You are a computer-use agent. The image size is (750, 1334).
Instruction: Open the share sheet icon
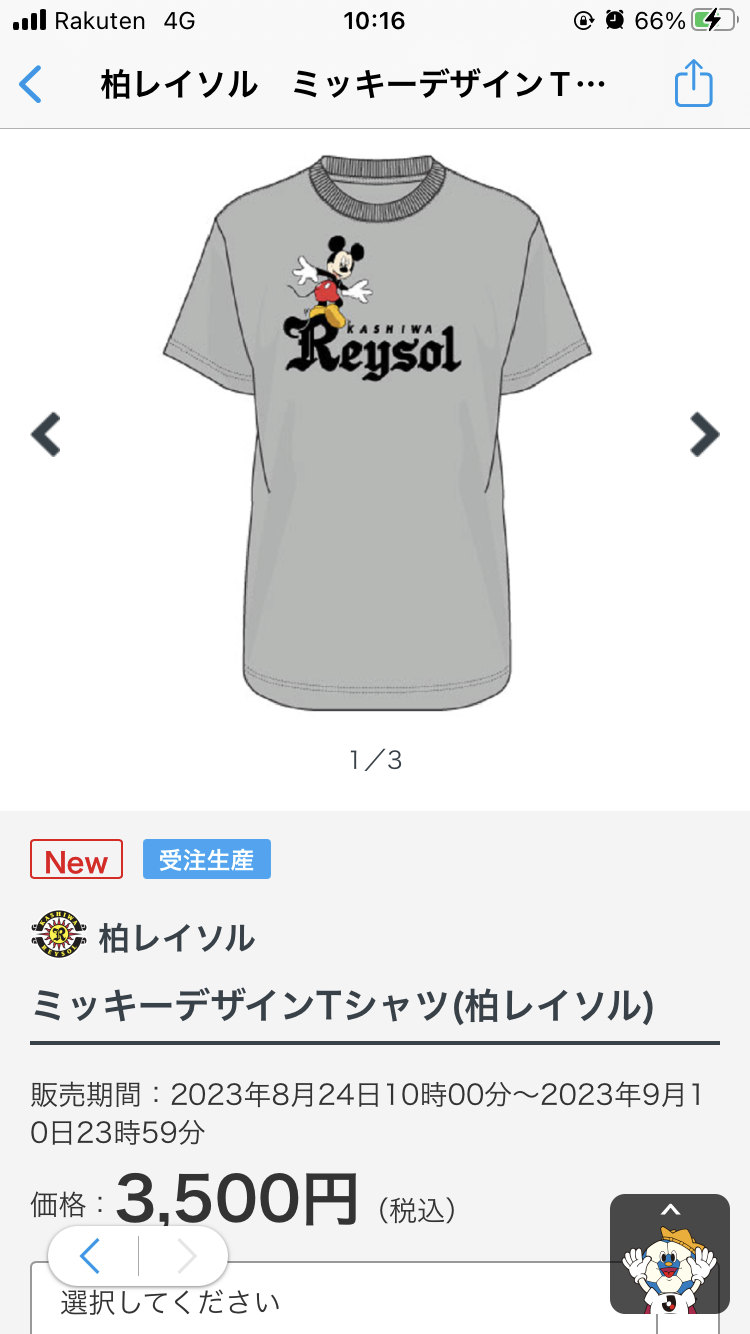tap(693, 84)
